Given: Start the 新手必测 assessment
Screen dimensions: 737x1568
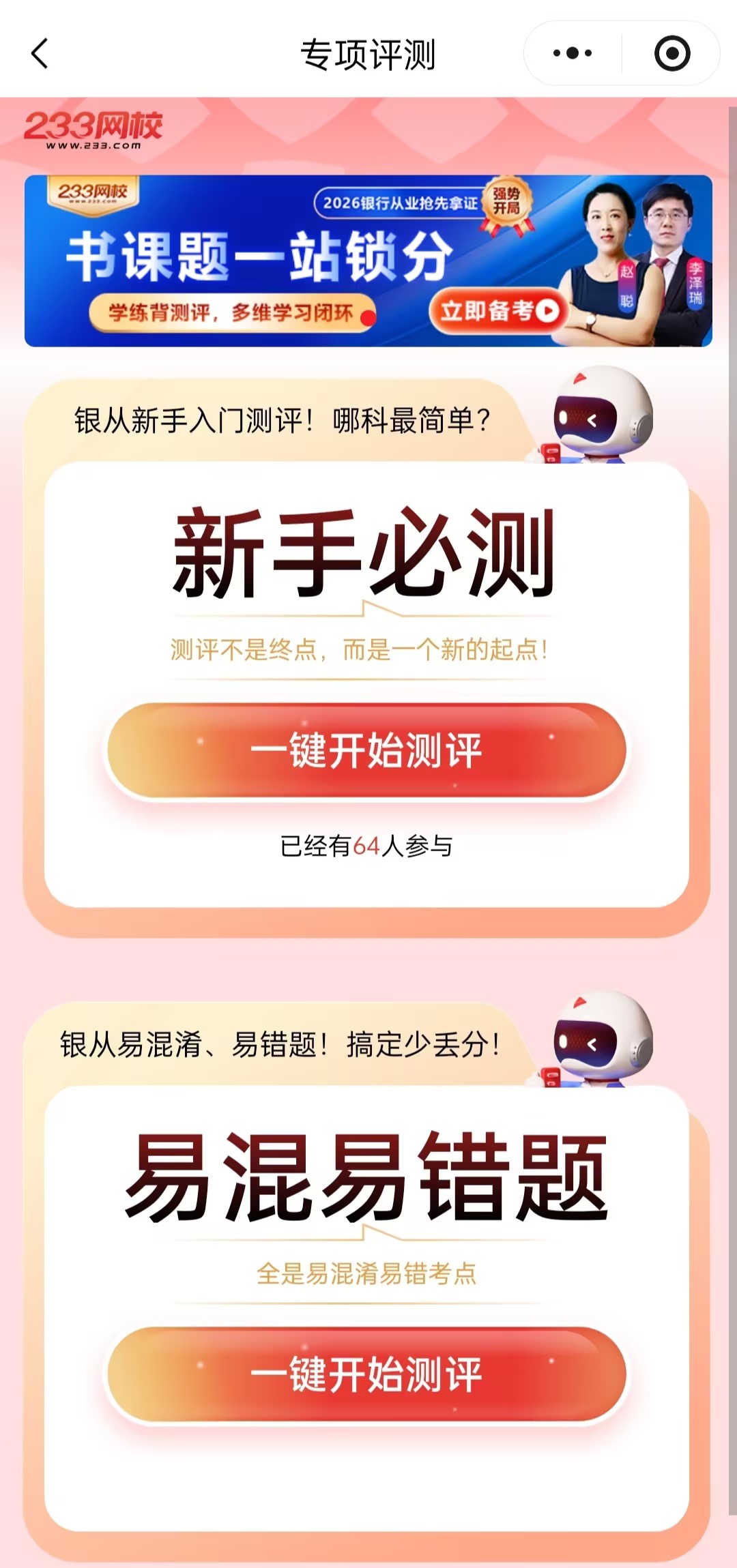Looking at the screenshot, I should 367,750.
